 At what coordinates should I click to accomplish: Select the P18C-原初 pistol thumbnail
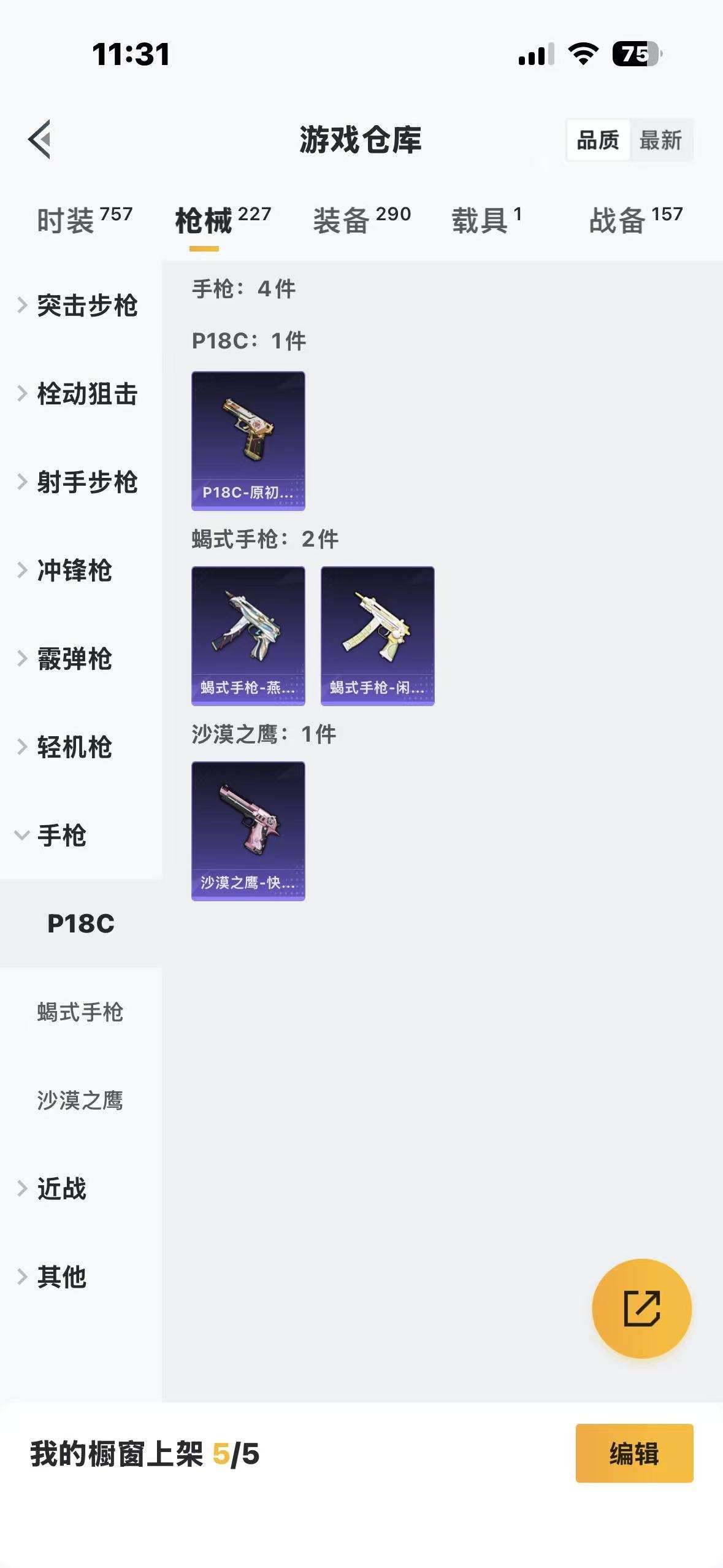248,440
